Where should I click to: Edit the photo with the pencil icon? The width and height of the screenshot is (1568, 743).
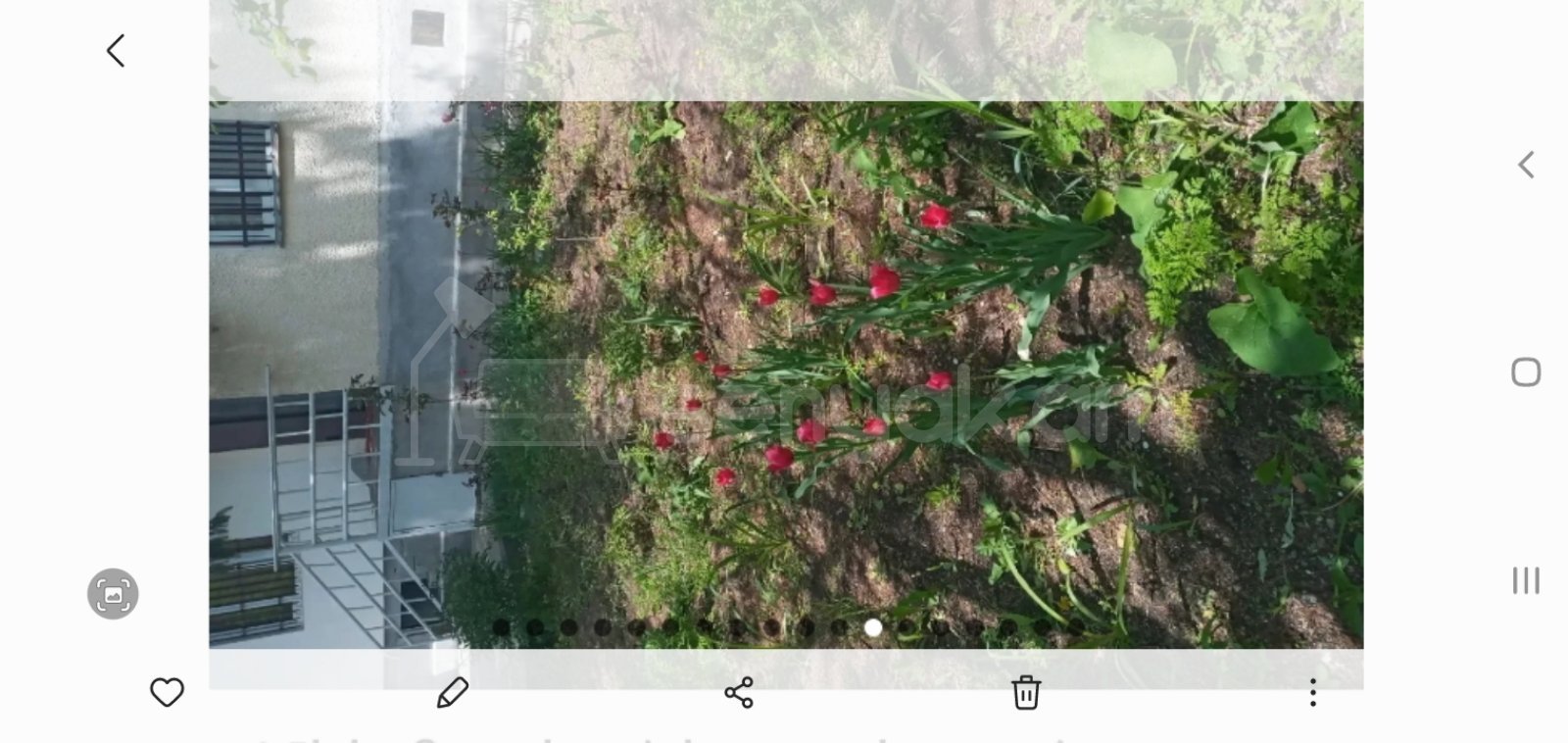pyautogui.click(x=452, y=693)
